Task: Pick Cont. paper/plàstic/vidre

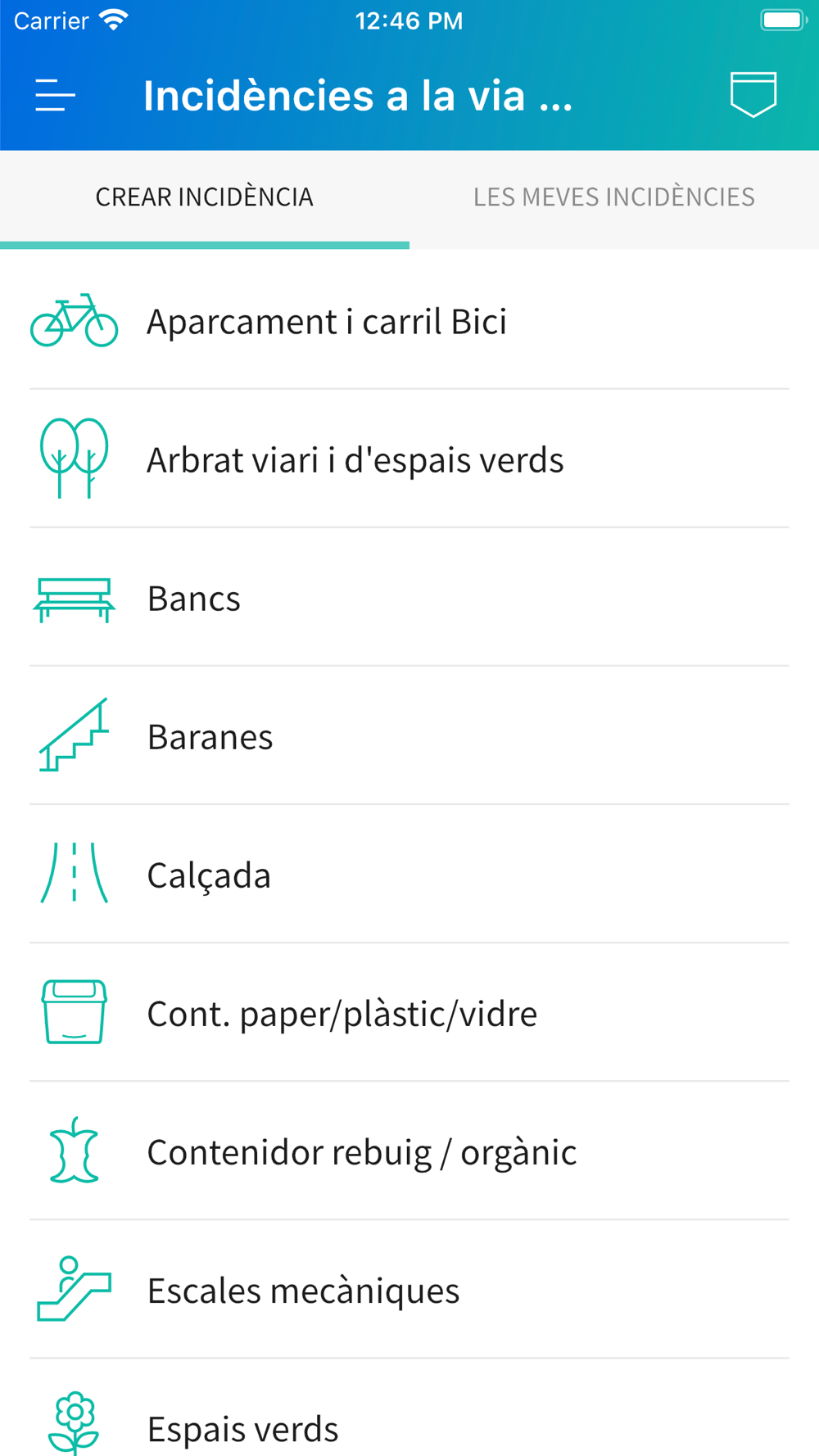Action: [409, 1013]
